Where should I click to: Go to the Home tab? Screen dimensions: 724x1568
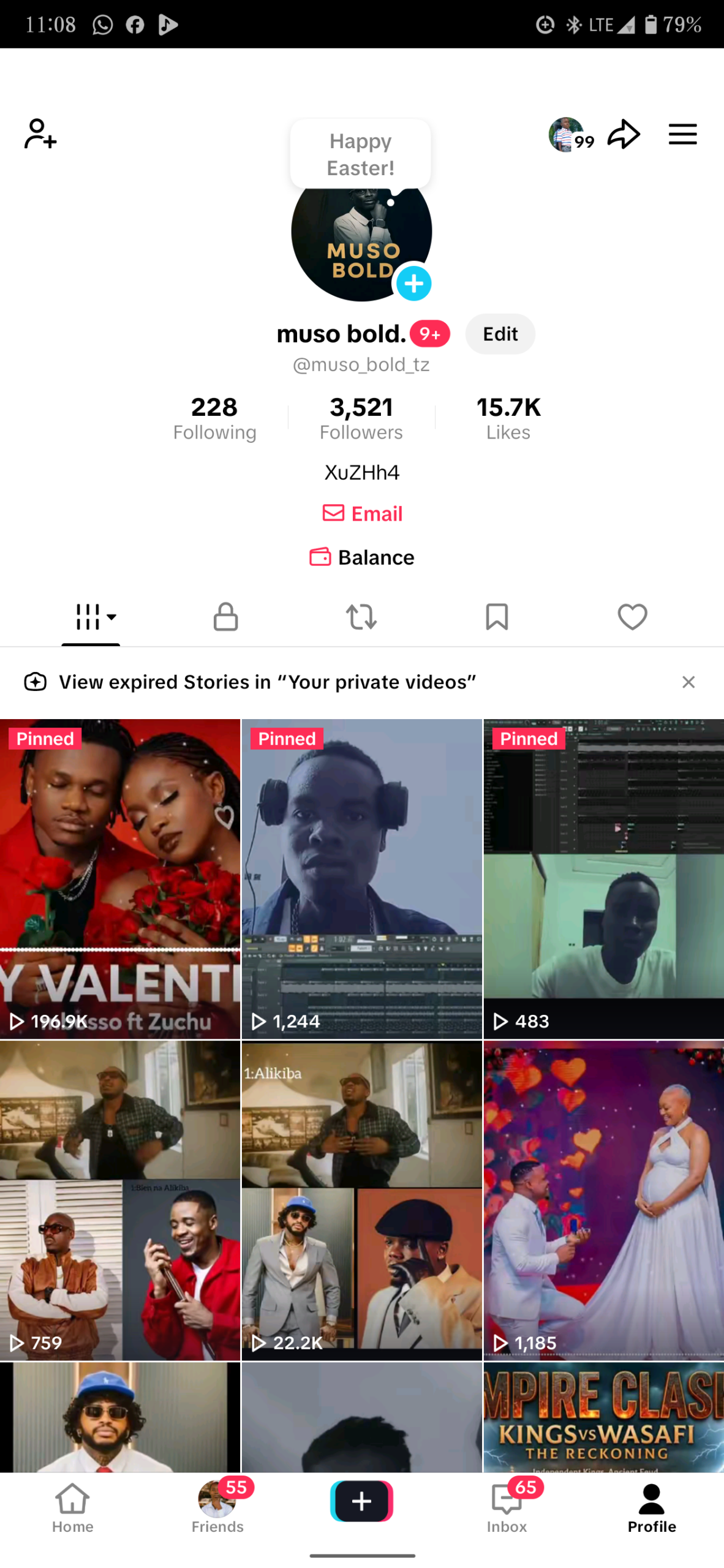pyautogui.click(x=72, y=1508)
